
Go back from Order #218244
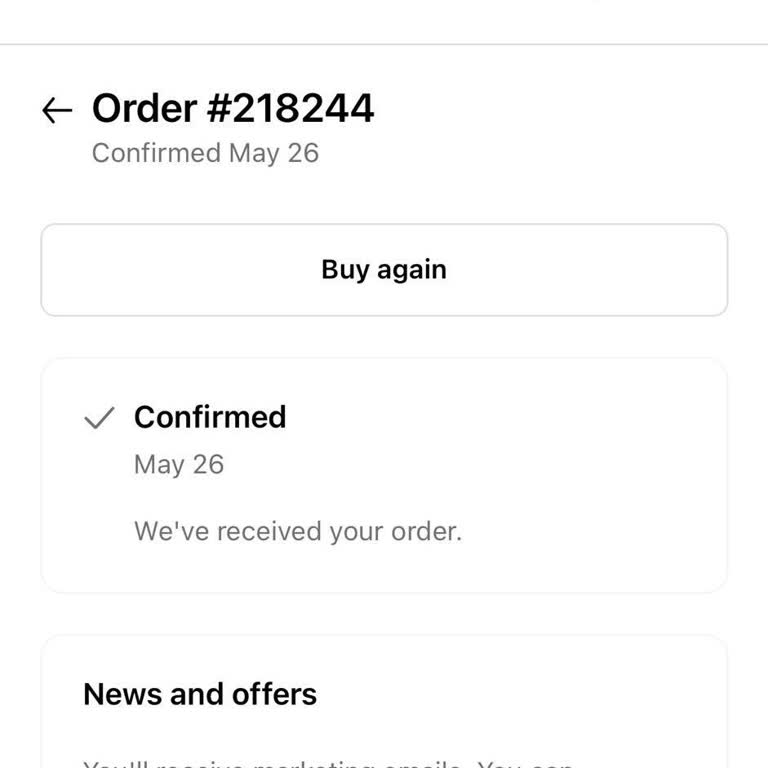[58, 110]
